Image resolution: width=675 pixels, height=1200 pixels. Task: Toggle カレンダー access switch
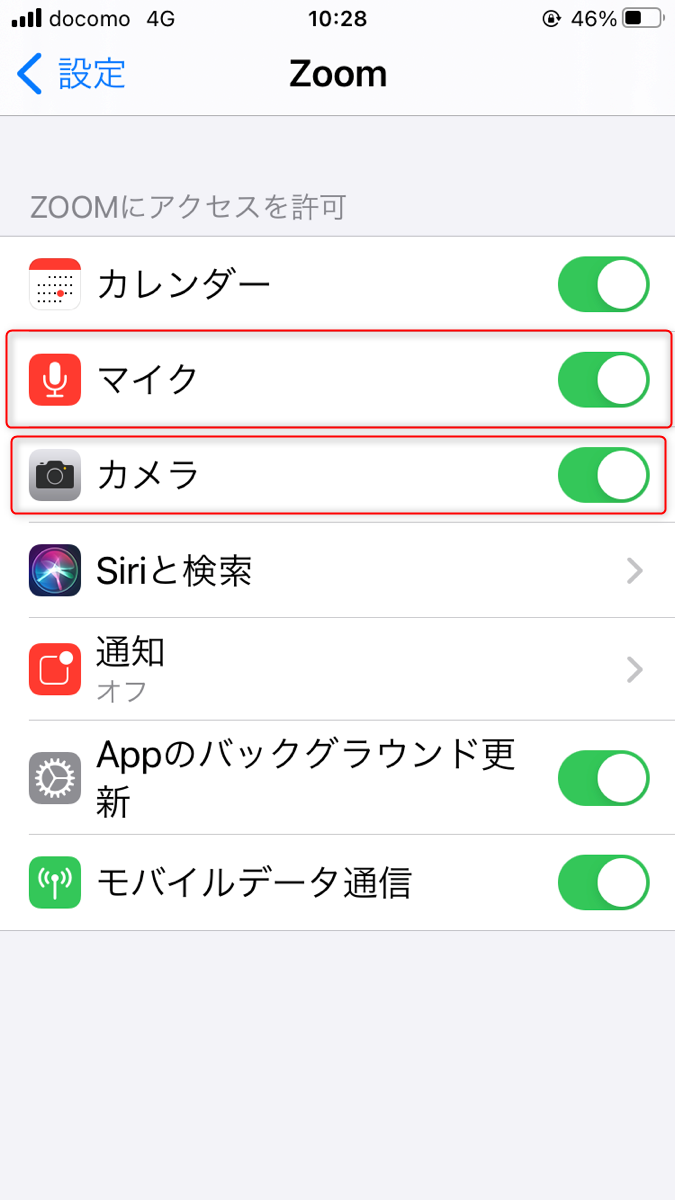pos(604,285)
